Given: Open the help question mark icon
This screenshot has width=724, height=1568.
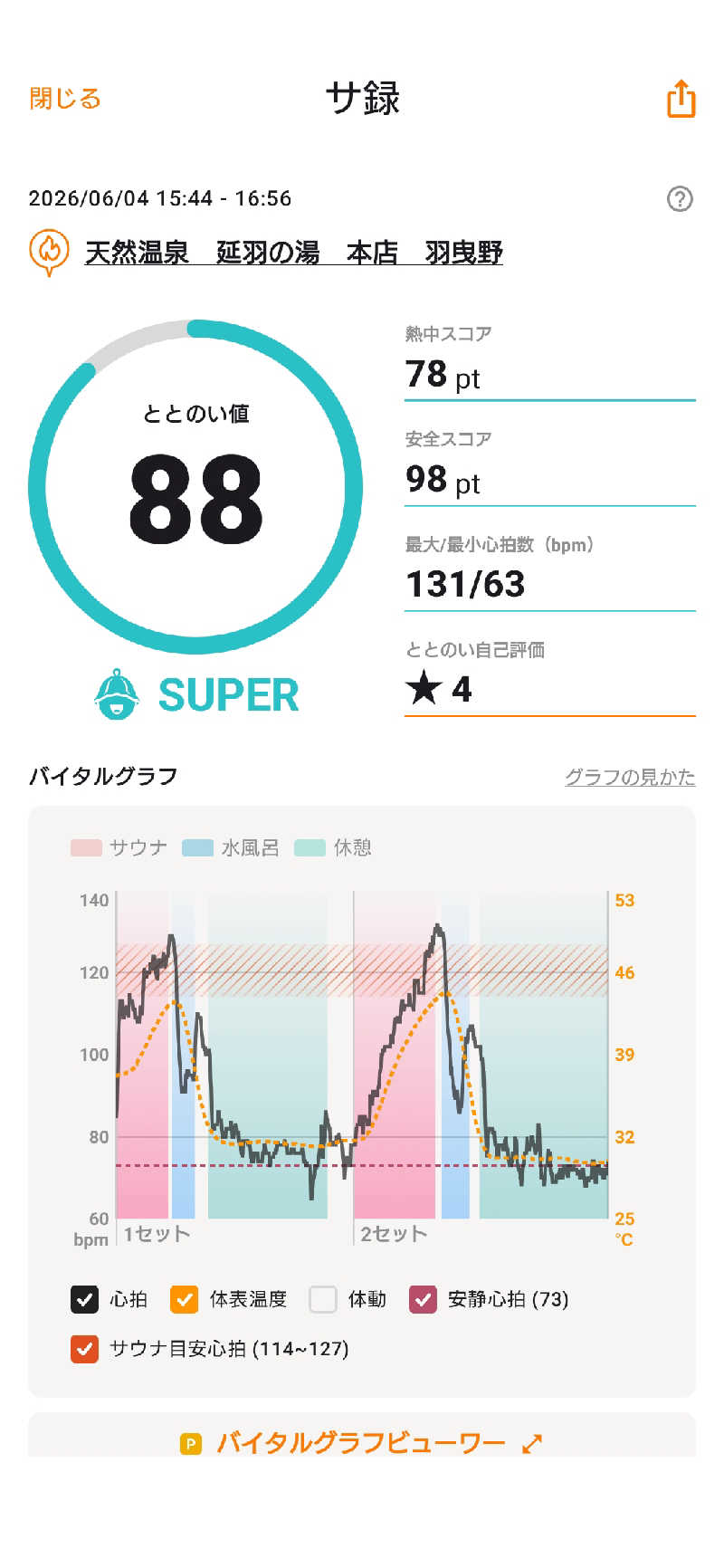Looking at the screenshot, I should (x=680, y=198).
